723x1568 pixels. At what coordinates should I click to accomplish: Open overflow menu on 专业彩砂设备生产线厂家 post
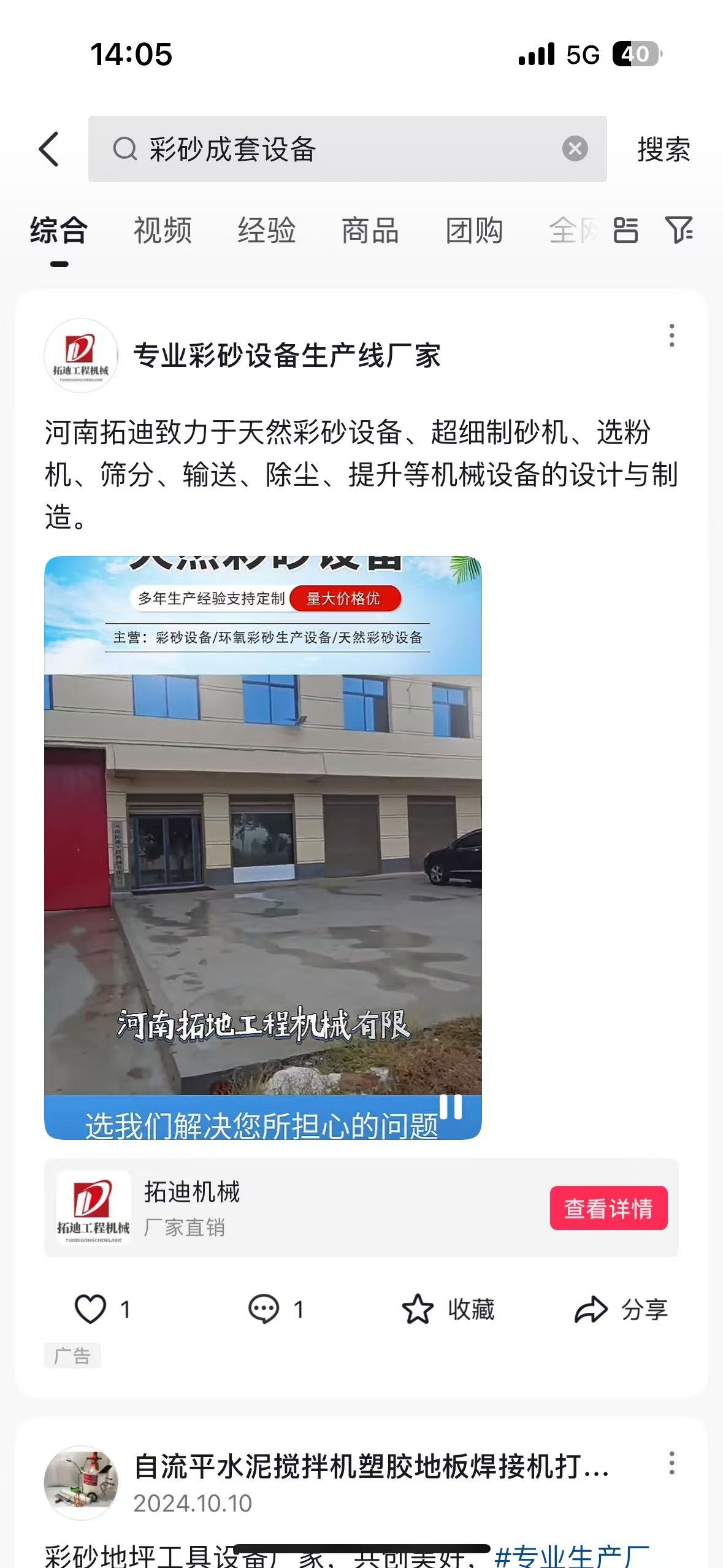(671, 336)
